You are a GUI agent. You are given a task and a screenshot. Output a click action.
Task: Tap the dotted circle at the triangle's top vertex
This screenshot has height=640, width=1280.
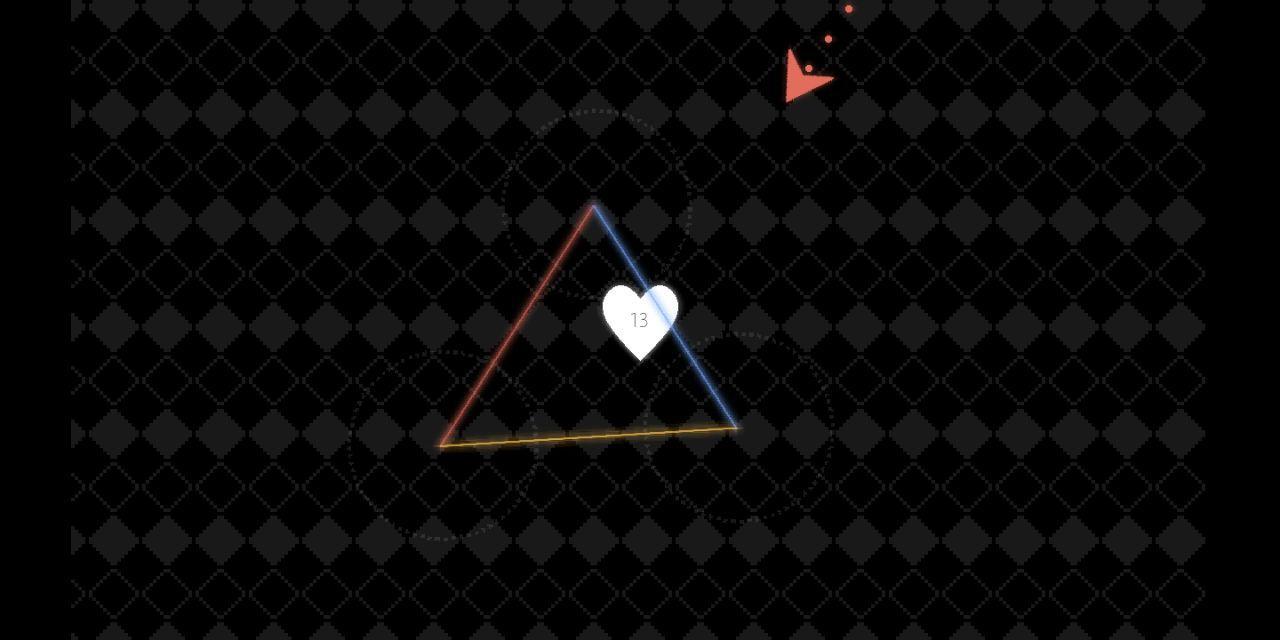coord(597,204)
